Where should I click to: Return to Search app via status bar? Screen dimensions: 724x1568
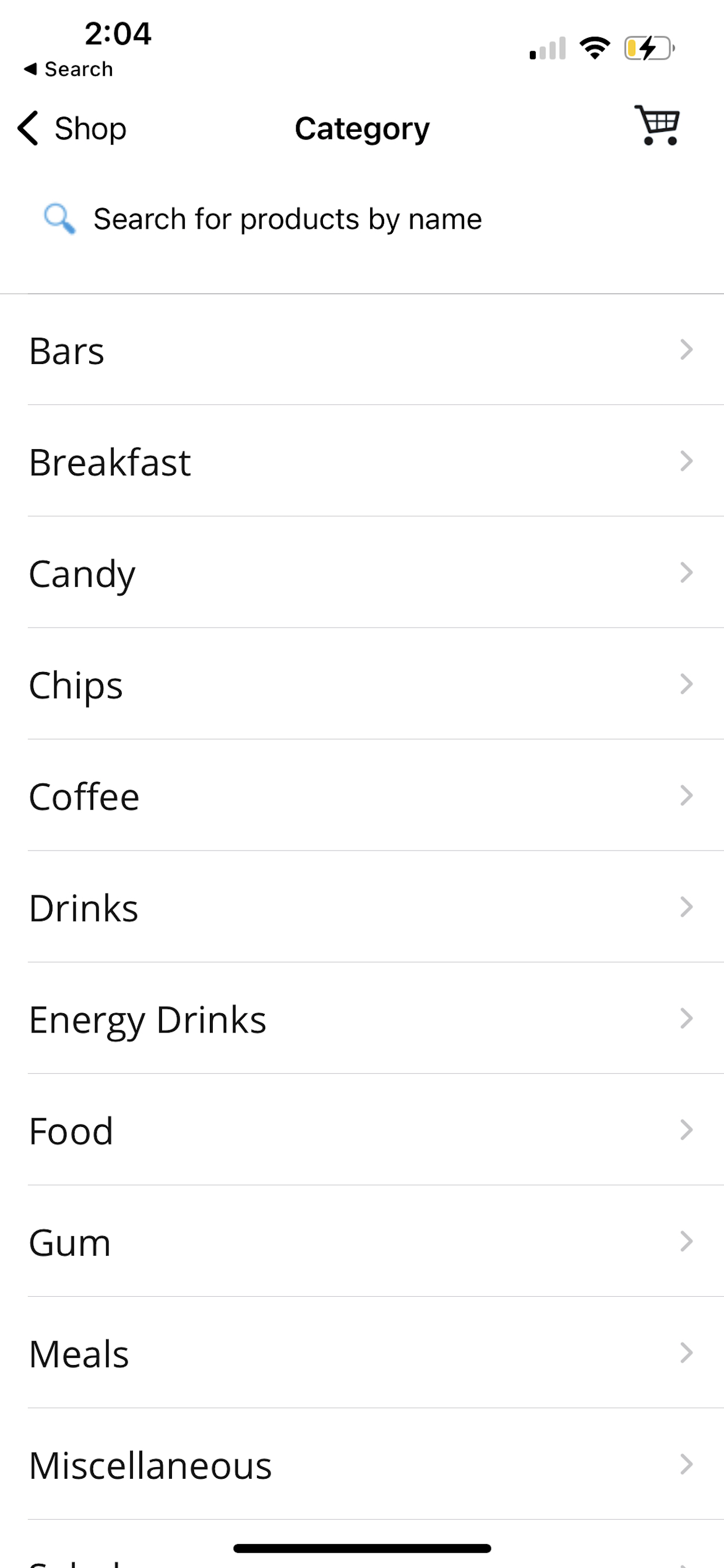point(68,69)
